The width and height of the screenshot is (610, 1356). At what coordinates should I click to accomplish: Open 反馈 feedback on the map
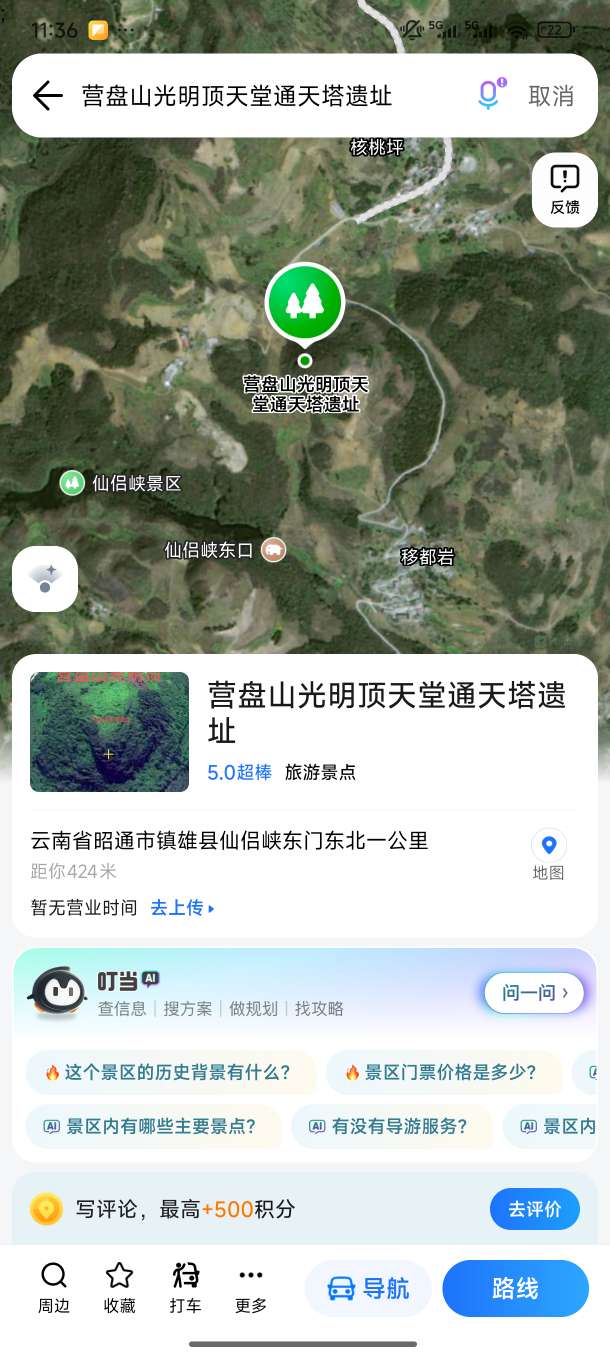(x=565, y=190)
